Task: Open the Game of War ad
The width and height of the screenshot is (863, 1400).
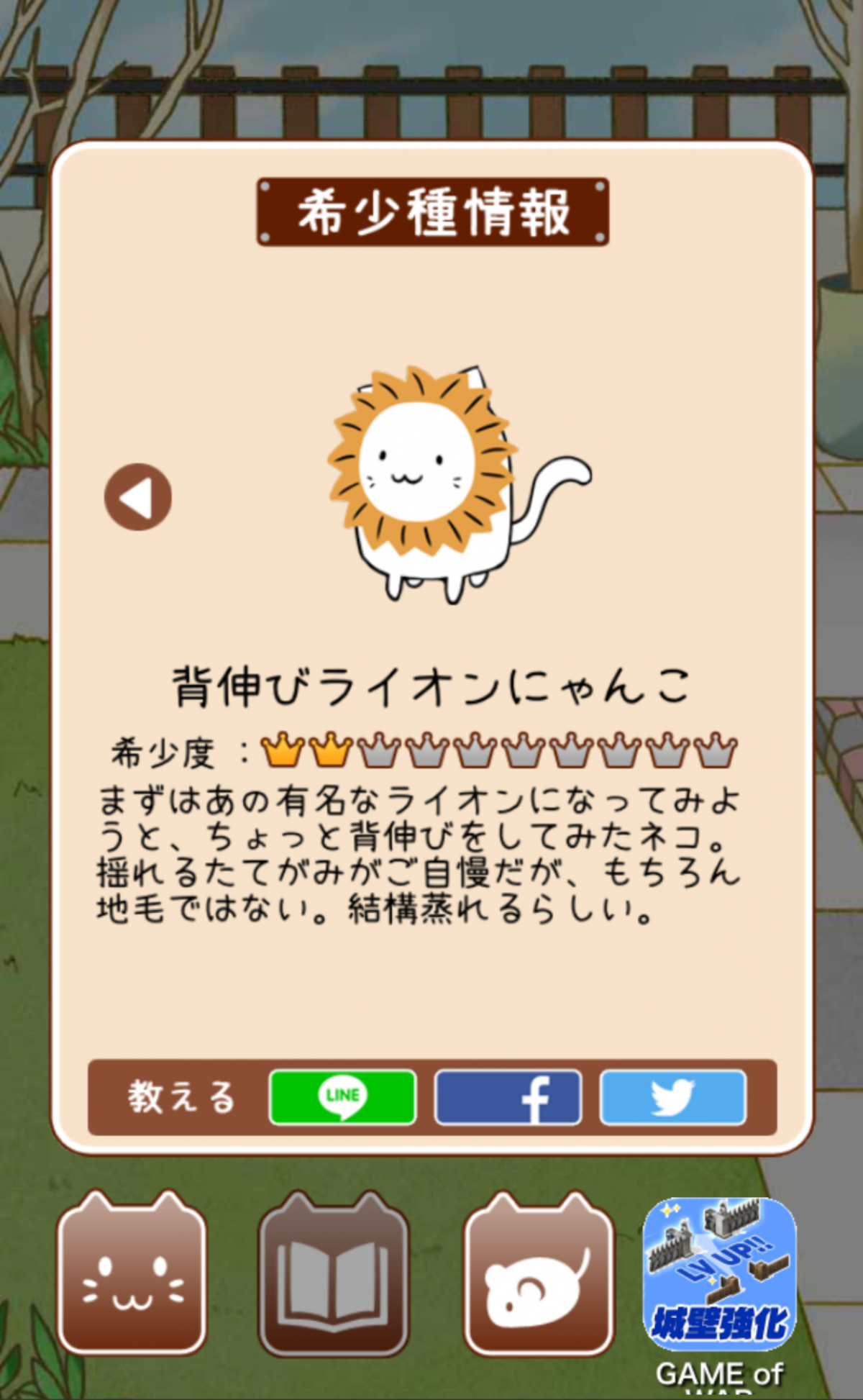Action: pos(719,1277)
